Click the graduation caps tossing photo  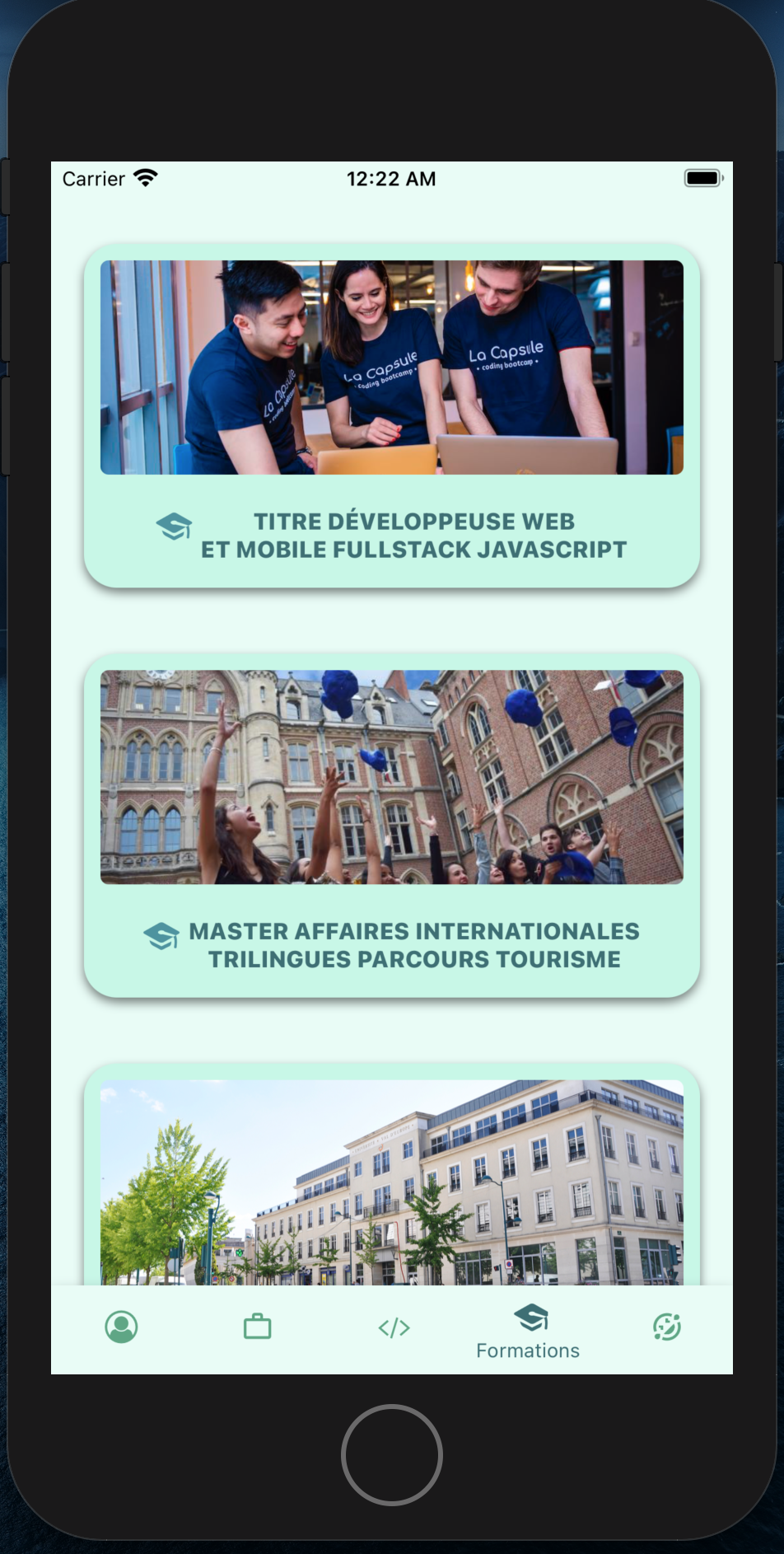point(392,778)
